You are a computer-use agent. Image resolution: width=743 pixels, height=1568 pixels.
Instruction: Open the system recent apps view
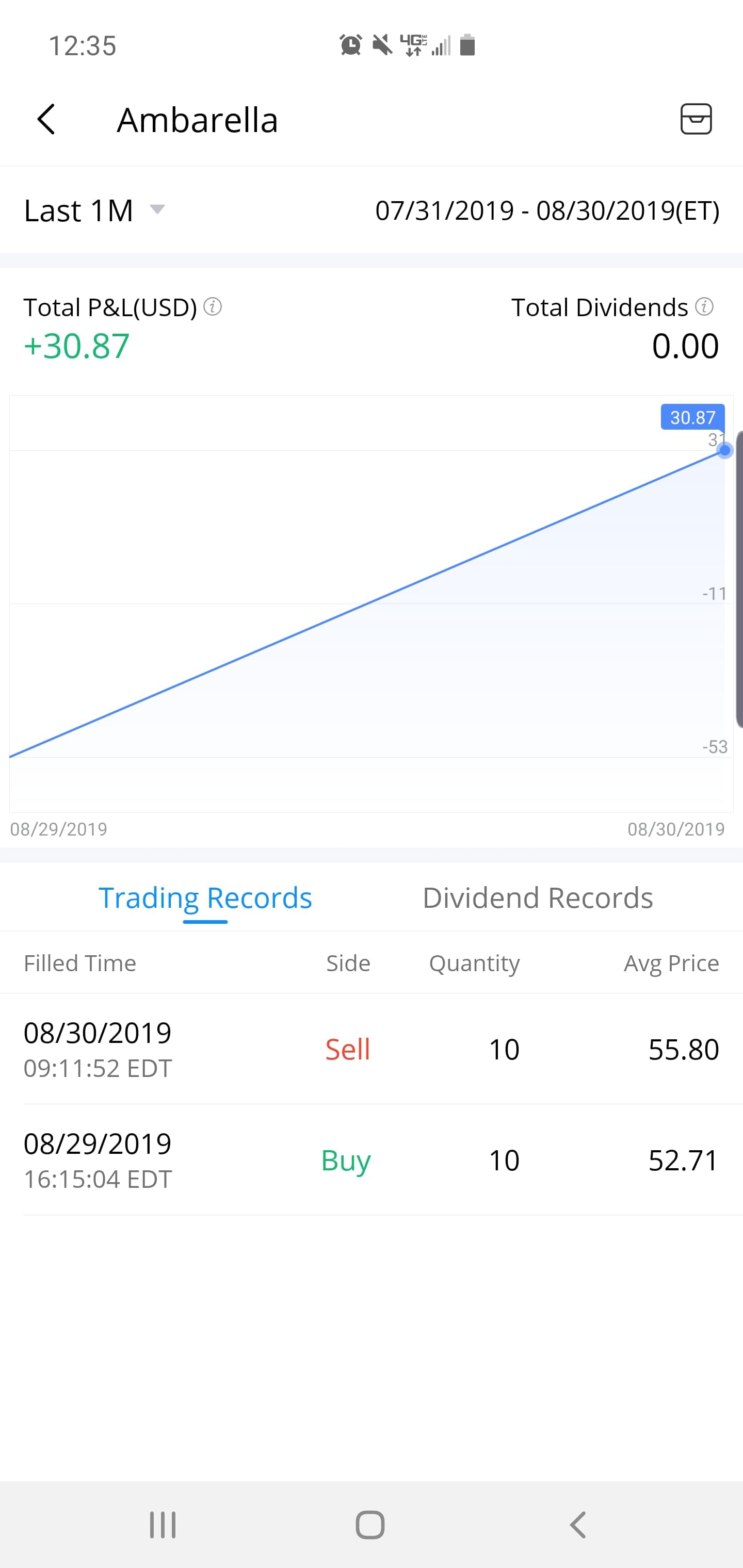pos(163,1525)
